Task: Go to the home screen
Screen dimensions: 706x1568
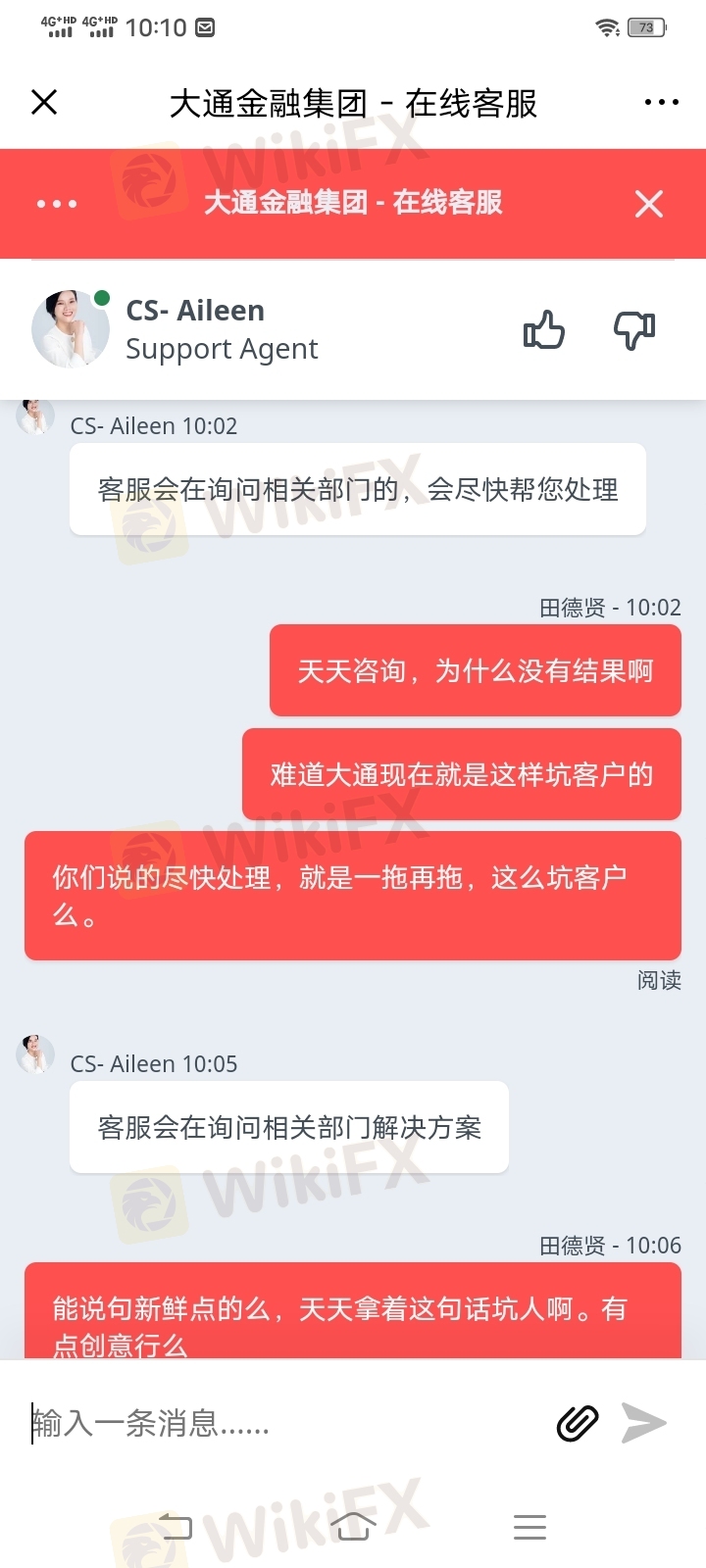Action: tap(353, 1526)
